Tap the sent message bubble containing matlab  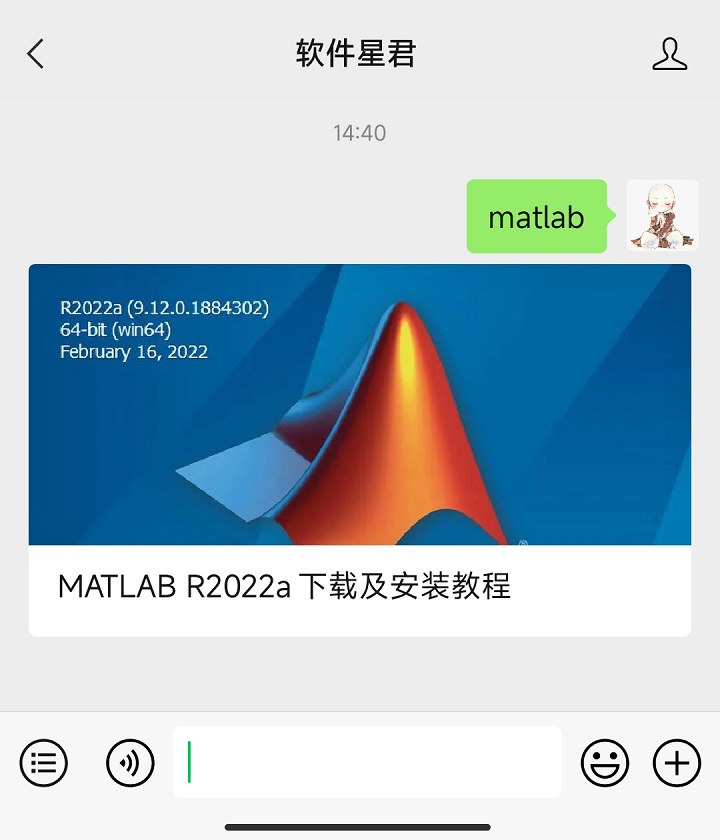(537, 217)
